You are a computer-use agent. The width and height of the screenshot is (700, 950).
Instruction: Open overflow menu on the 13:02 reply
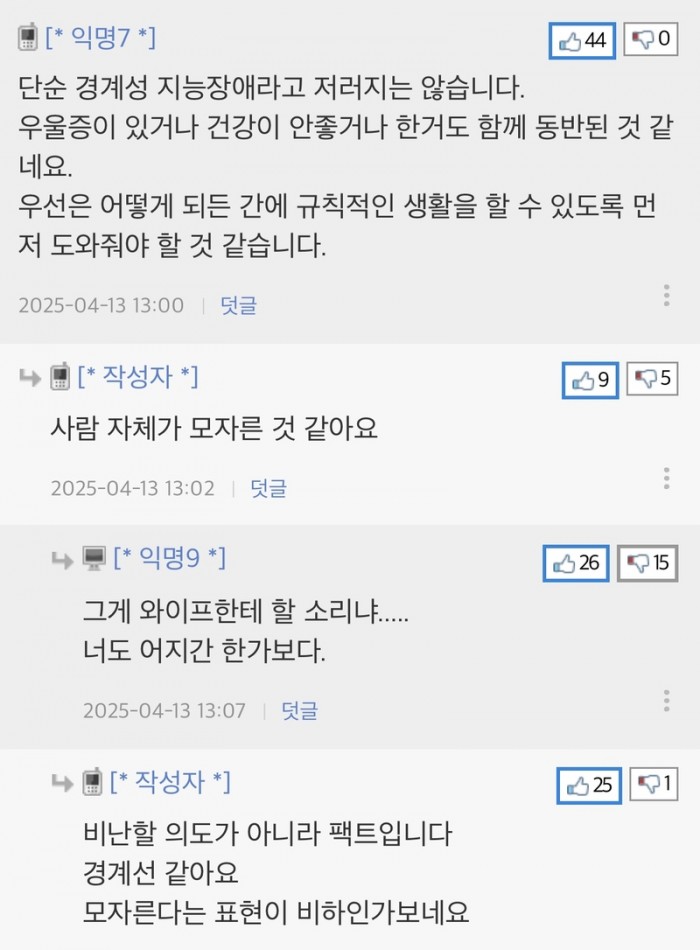click(x=666, y=478)
